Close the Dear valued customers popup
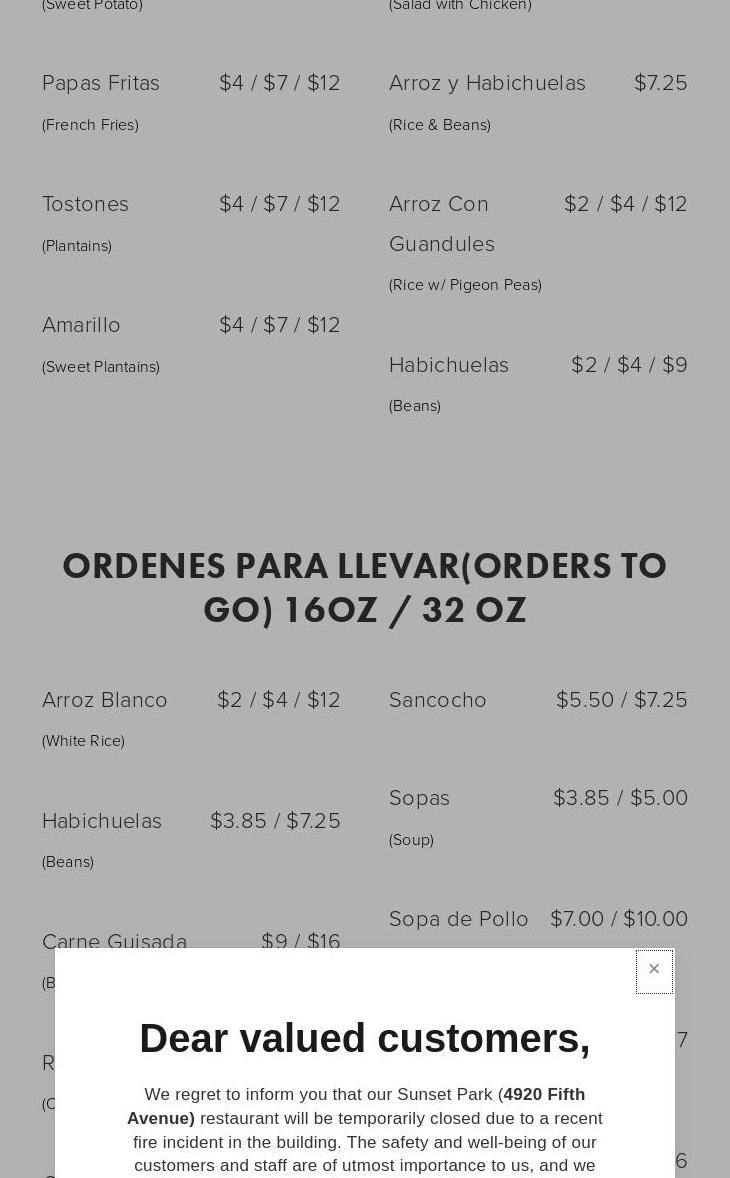This screenshot has width=730, height=1178. point(654,970)
